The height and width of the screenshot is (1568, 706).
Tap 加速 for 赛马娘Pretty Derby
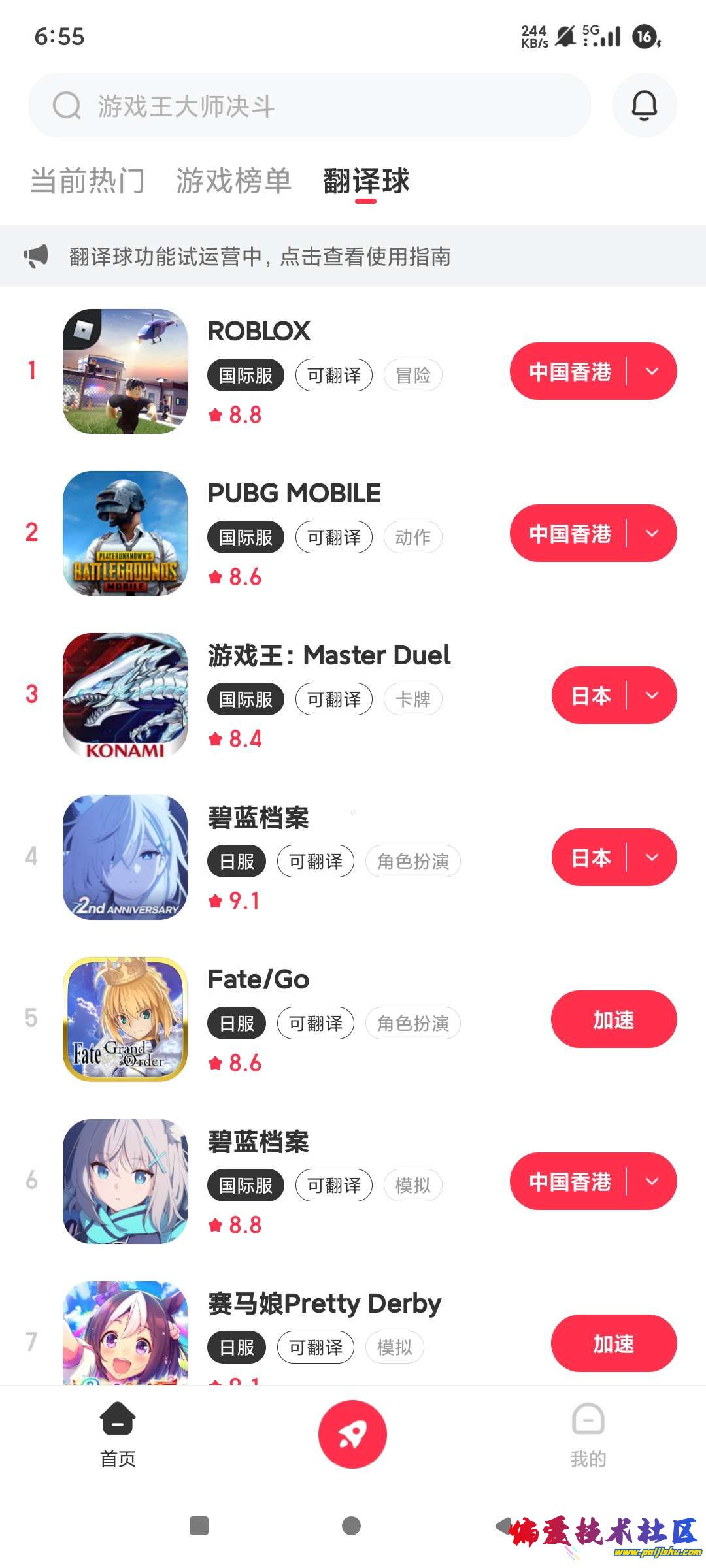pyautogui.click(x=613, y=1344)
